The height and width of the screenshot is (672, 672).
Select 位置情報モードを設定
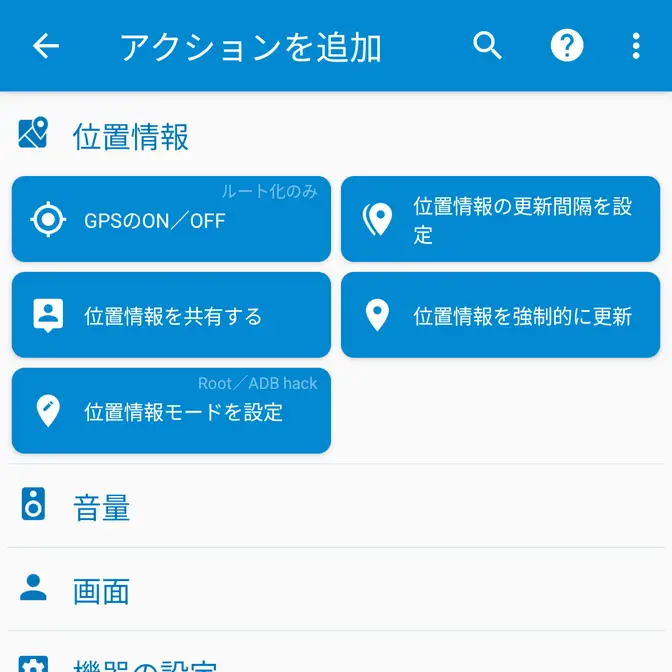tap(171, 411)
